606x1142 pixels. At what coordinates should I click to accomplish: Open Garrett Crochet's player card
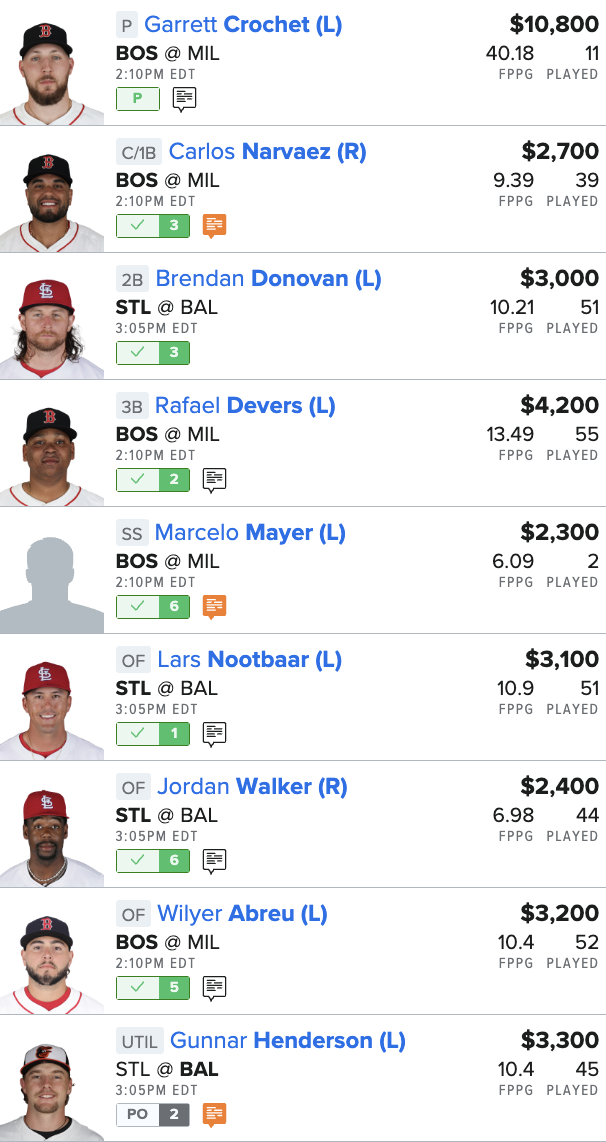click(243, 25)
